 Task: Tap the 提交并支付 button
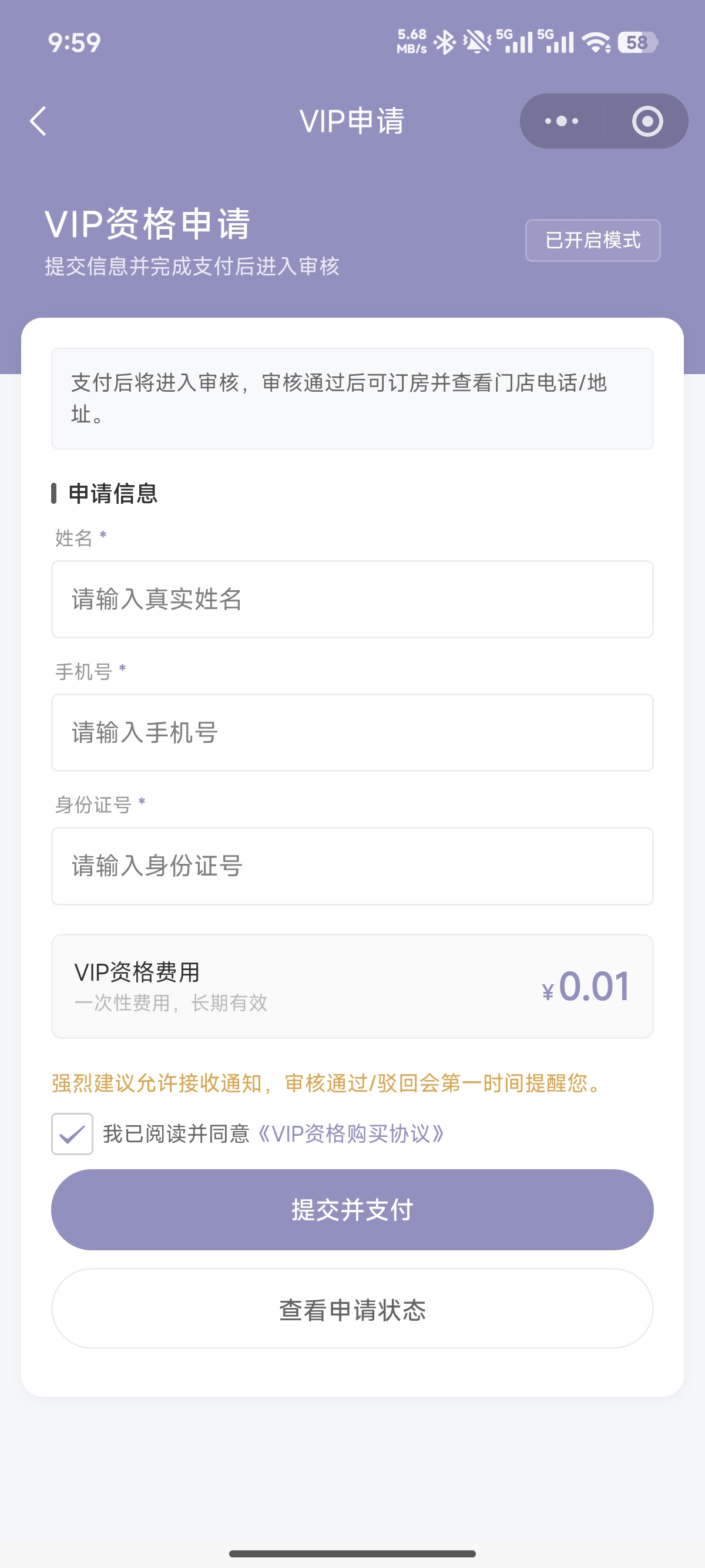352,1210
